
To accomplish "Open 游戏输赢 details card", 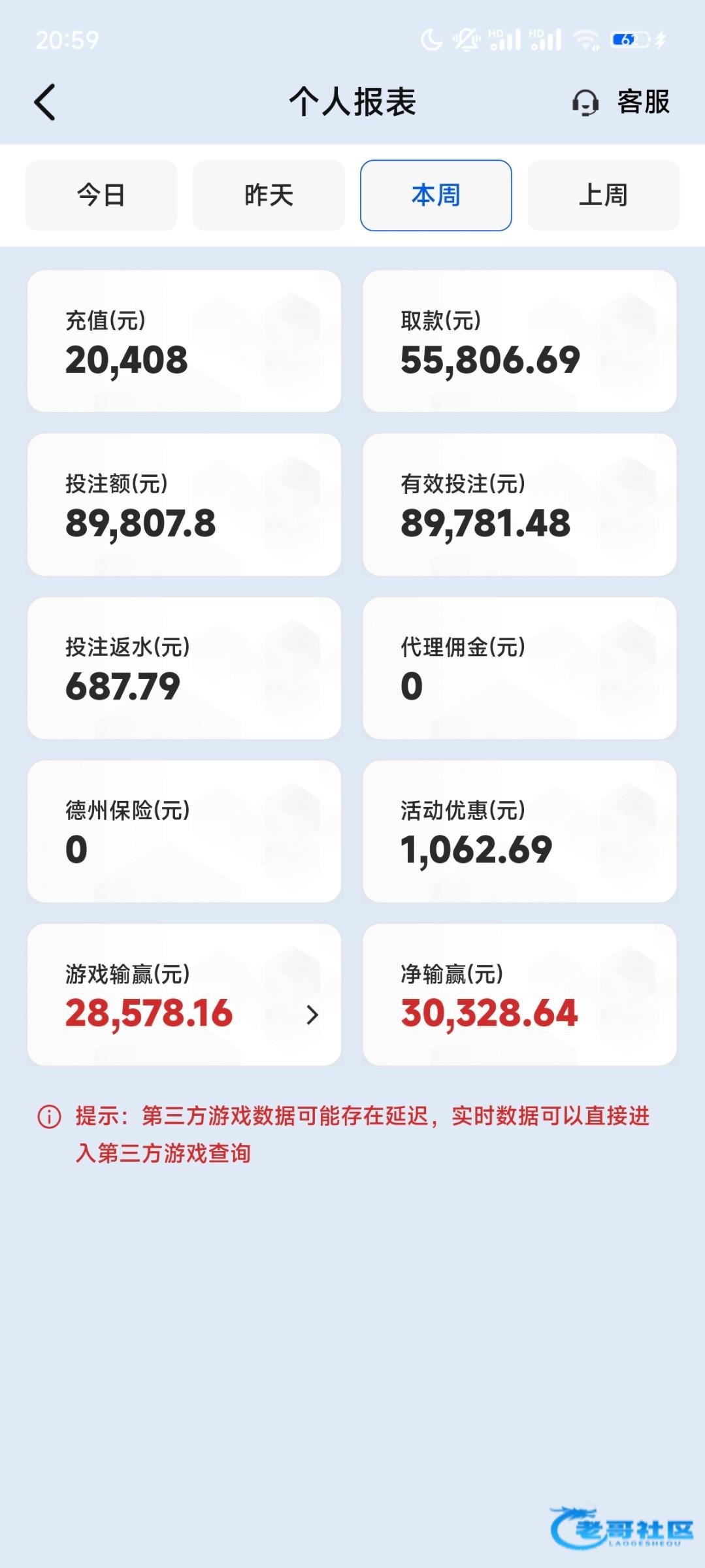I will click(x=184, y=994).
